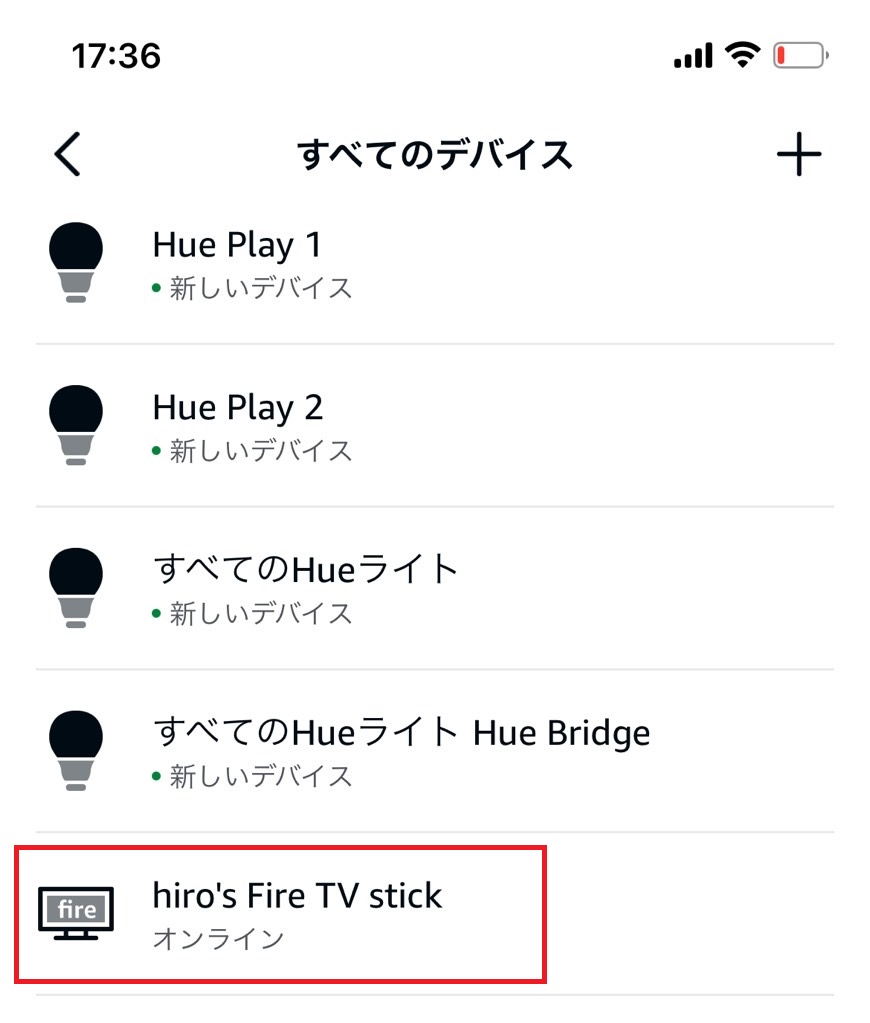Viewport: 870px width, 1023px height.
Task: Tap the plus button to add a device
Action: point(799,155)
